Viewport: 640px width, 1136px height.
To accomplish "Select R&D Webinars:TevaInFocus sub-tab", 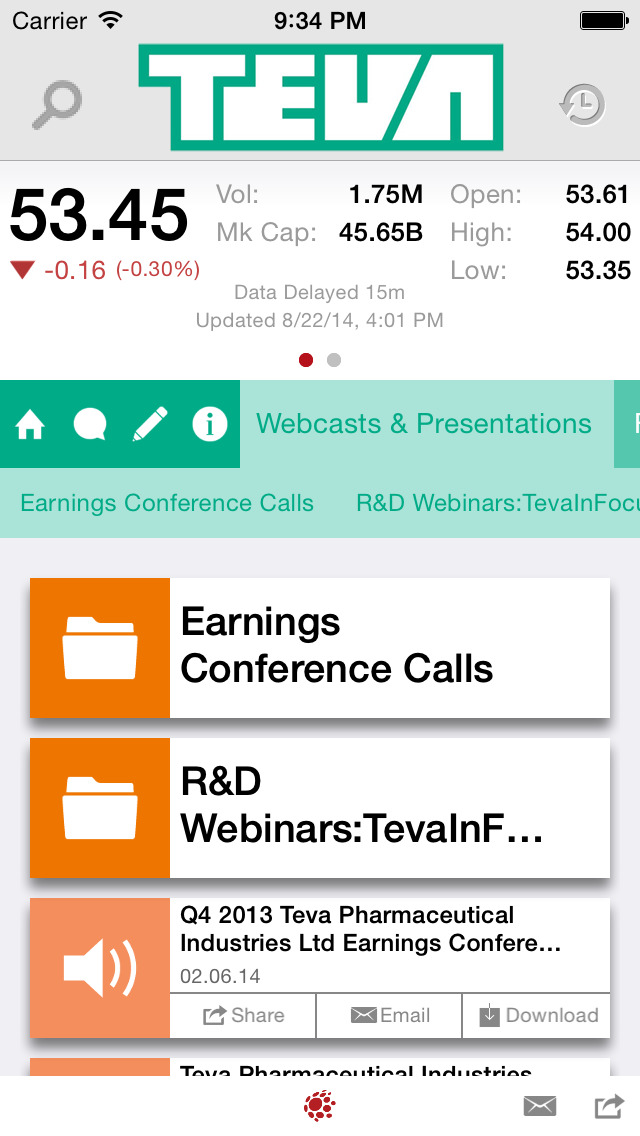I will (x=497, y=503).
